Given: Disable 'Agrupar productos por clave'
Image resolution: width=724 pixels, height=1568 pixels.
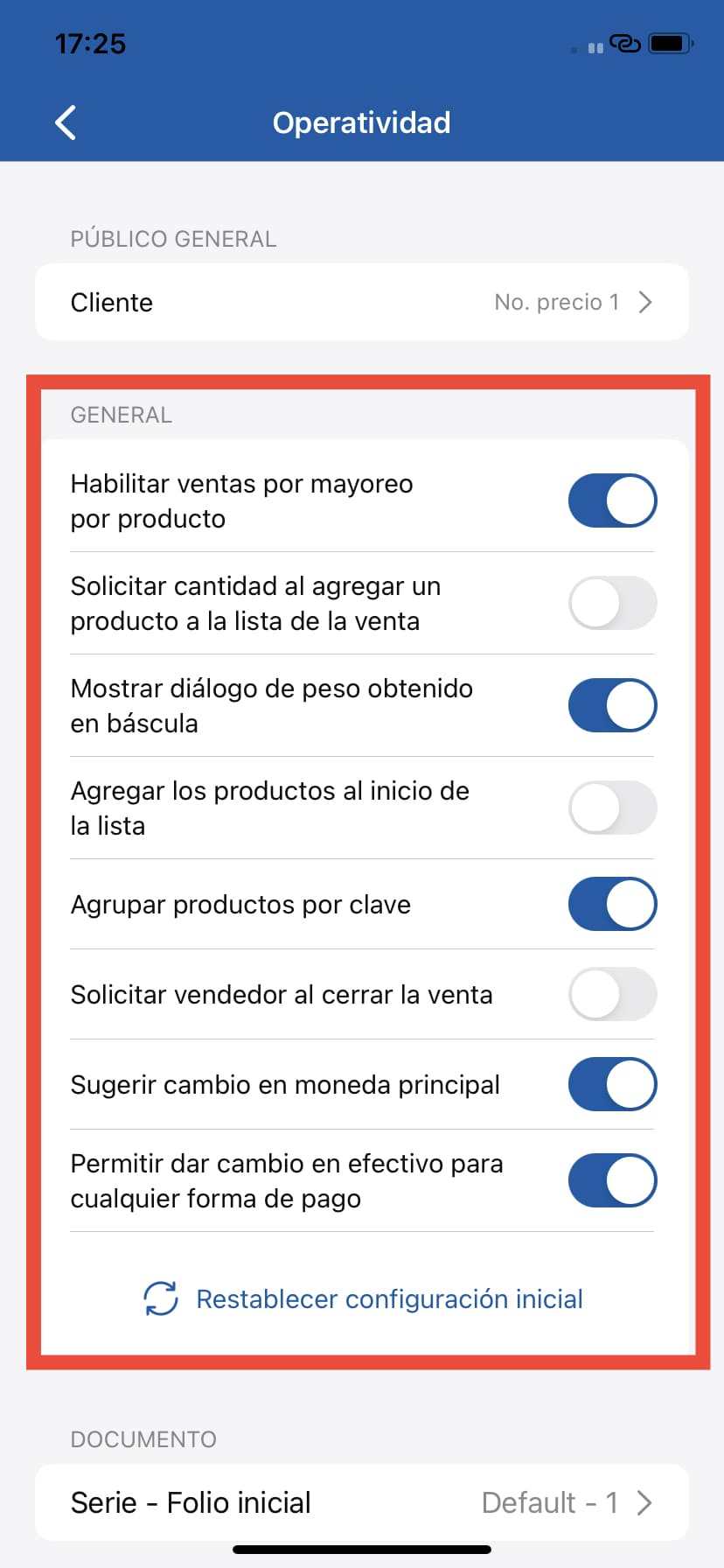Looking at the screenshot, I should 612,904.
